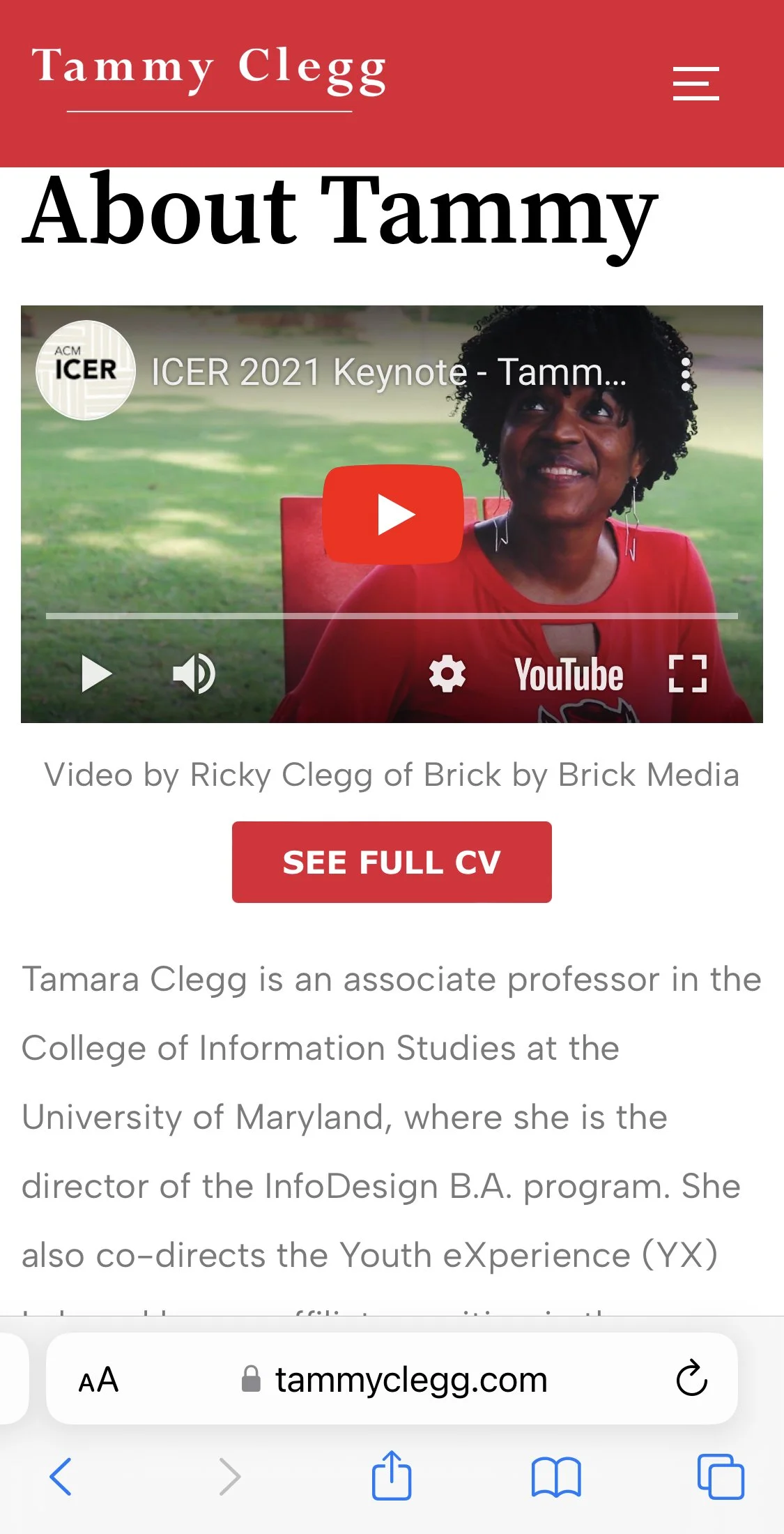
Task: Open the Safari share sheet
Action: coord(392,1475)
